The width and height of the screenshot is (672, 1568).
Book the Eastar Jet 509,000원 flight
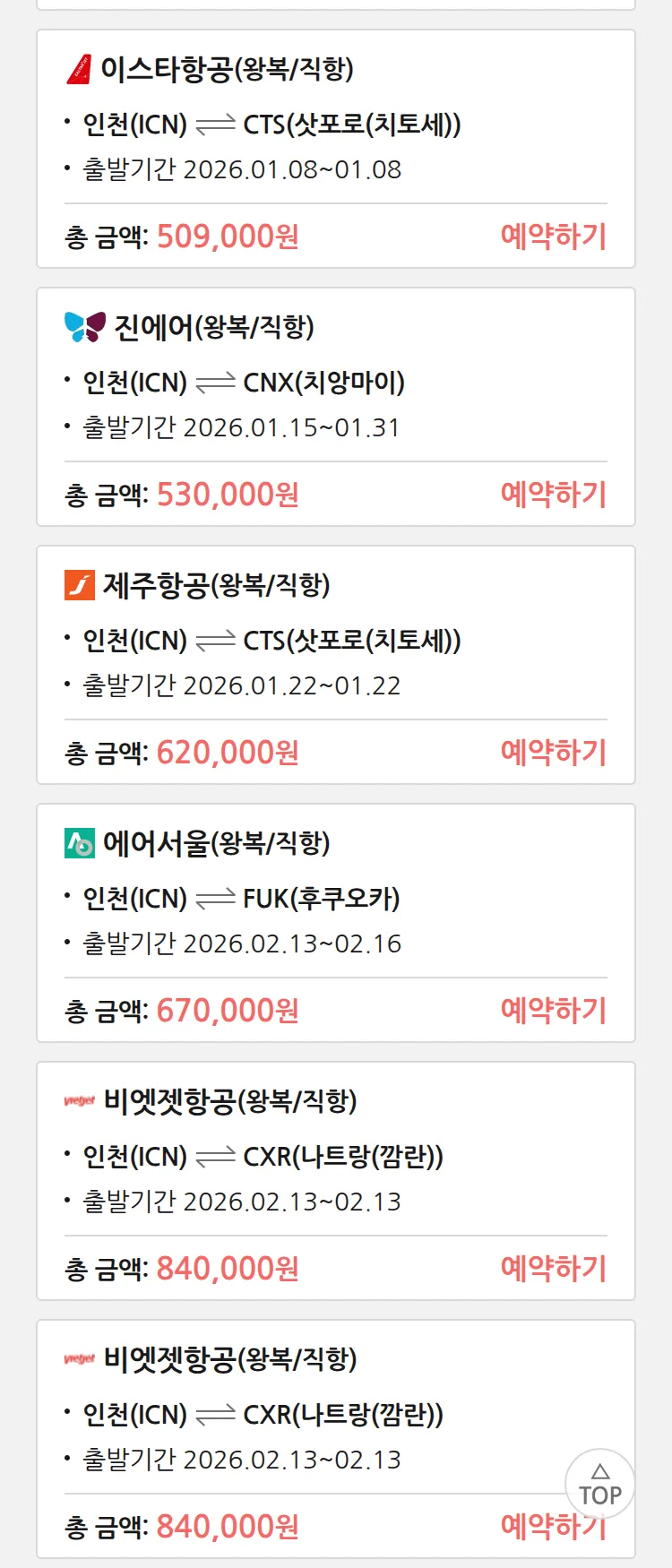coord(553,237)
